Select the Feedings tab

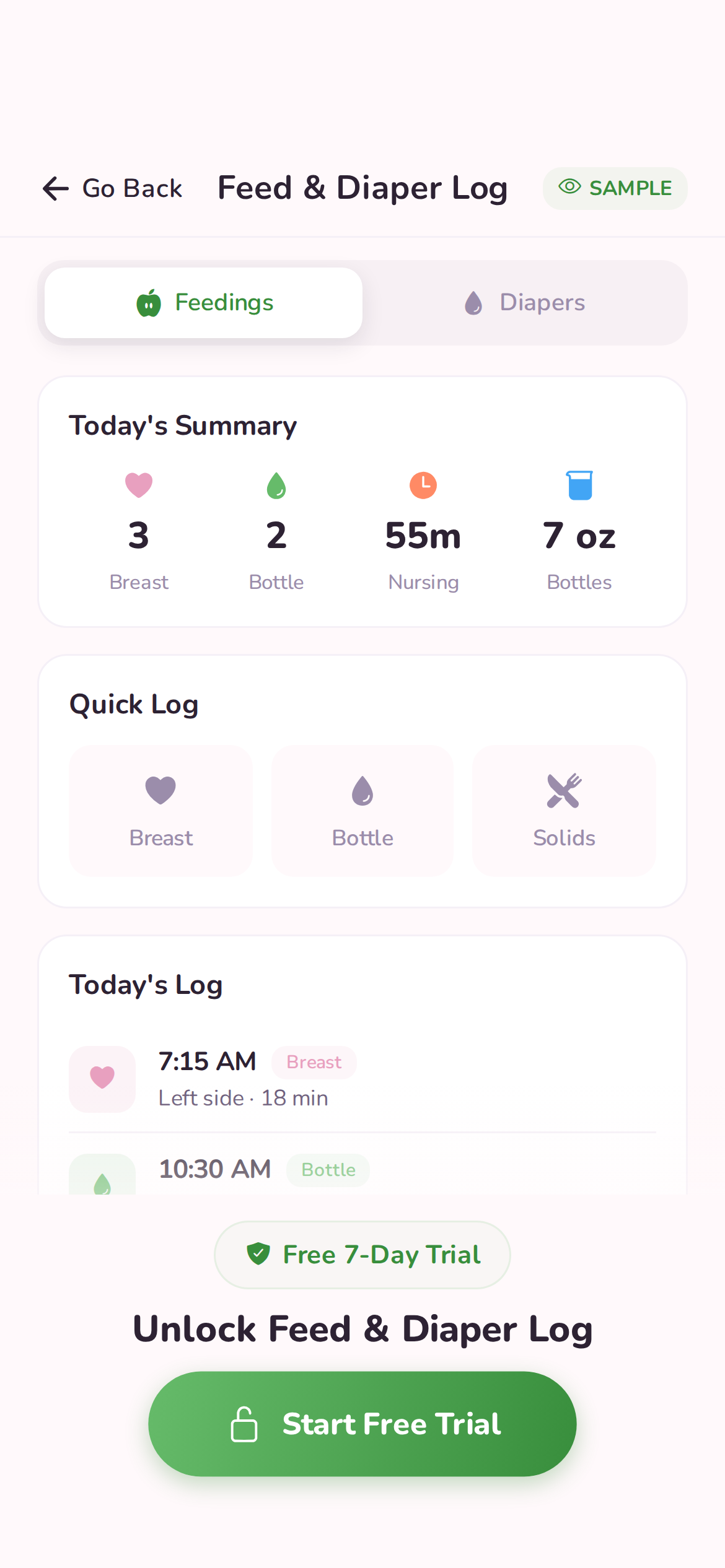tap(203, 303)
